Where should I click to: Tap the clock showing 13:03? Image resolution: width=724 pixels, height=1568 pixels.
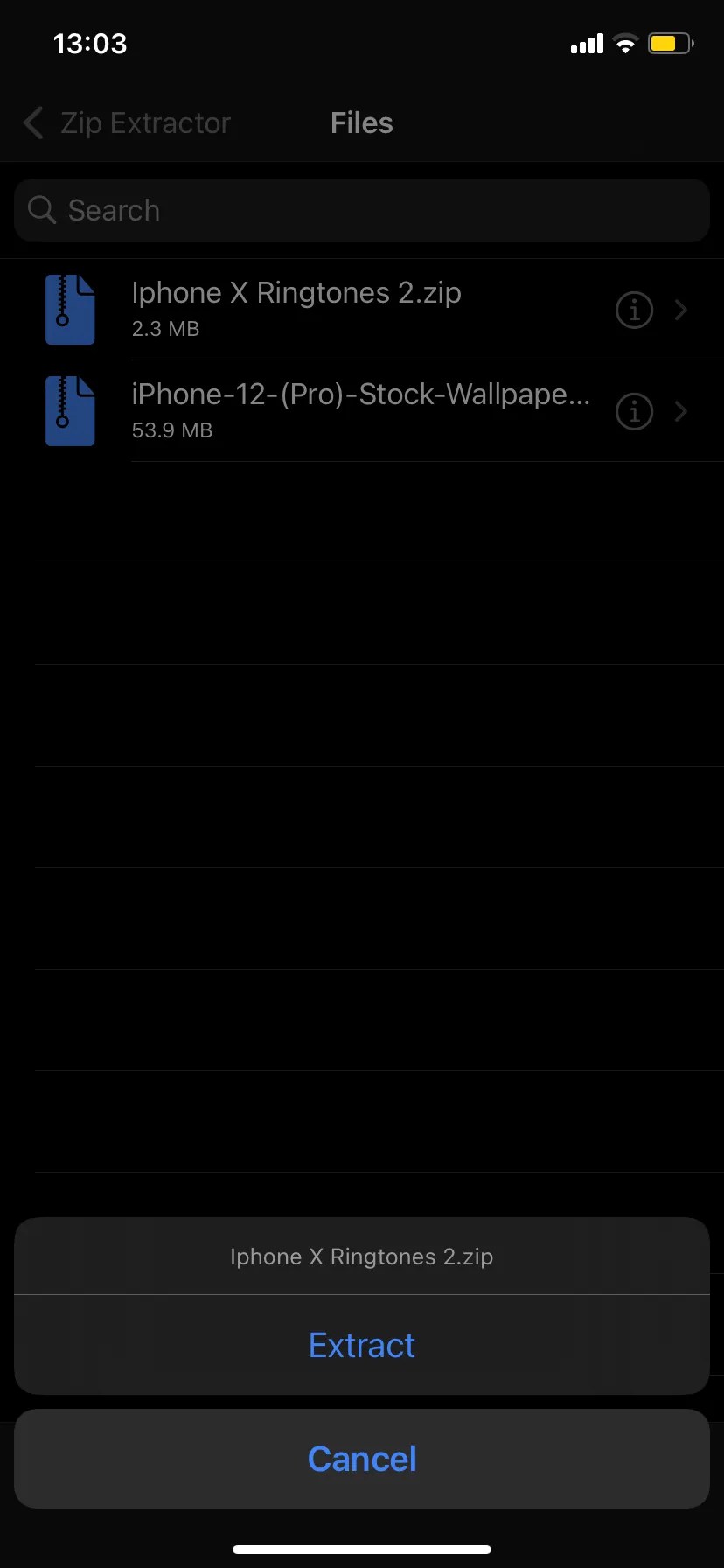click(x=90, y=43)
